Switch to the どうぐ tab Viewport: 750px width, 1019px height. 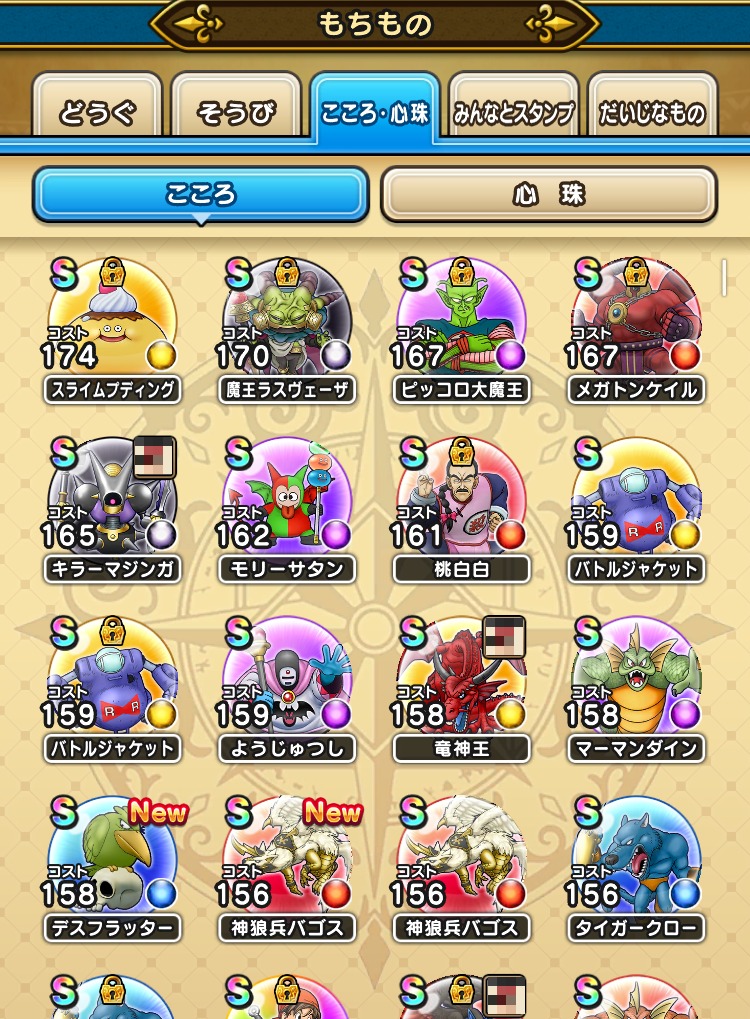coord(97,112)
